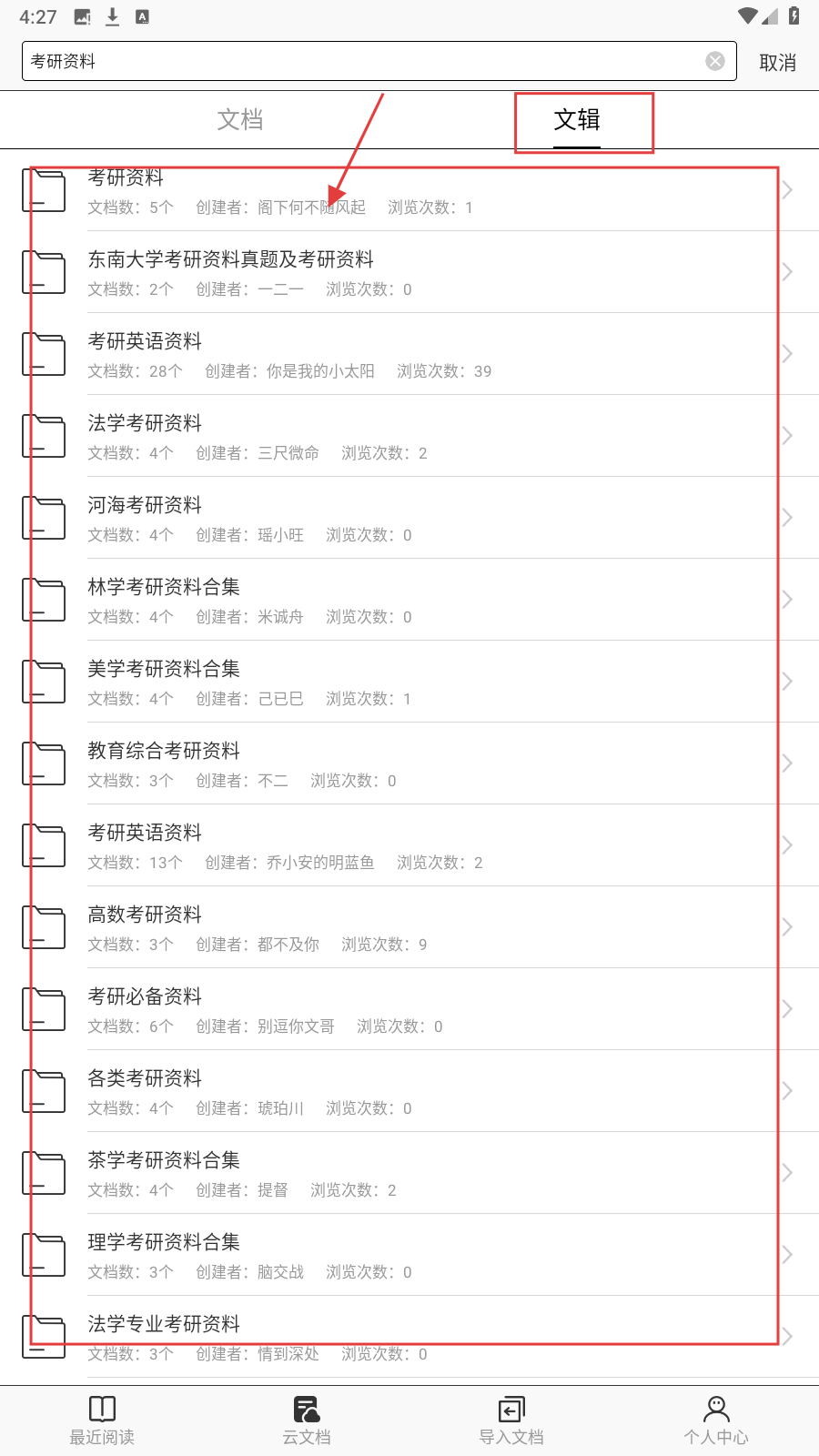
Task: Open 考研必备资料 collection
Action: coord(409,1009)
